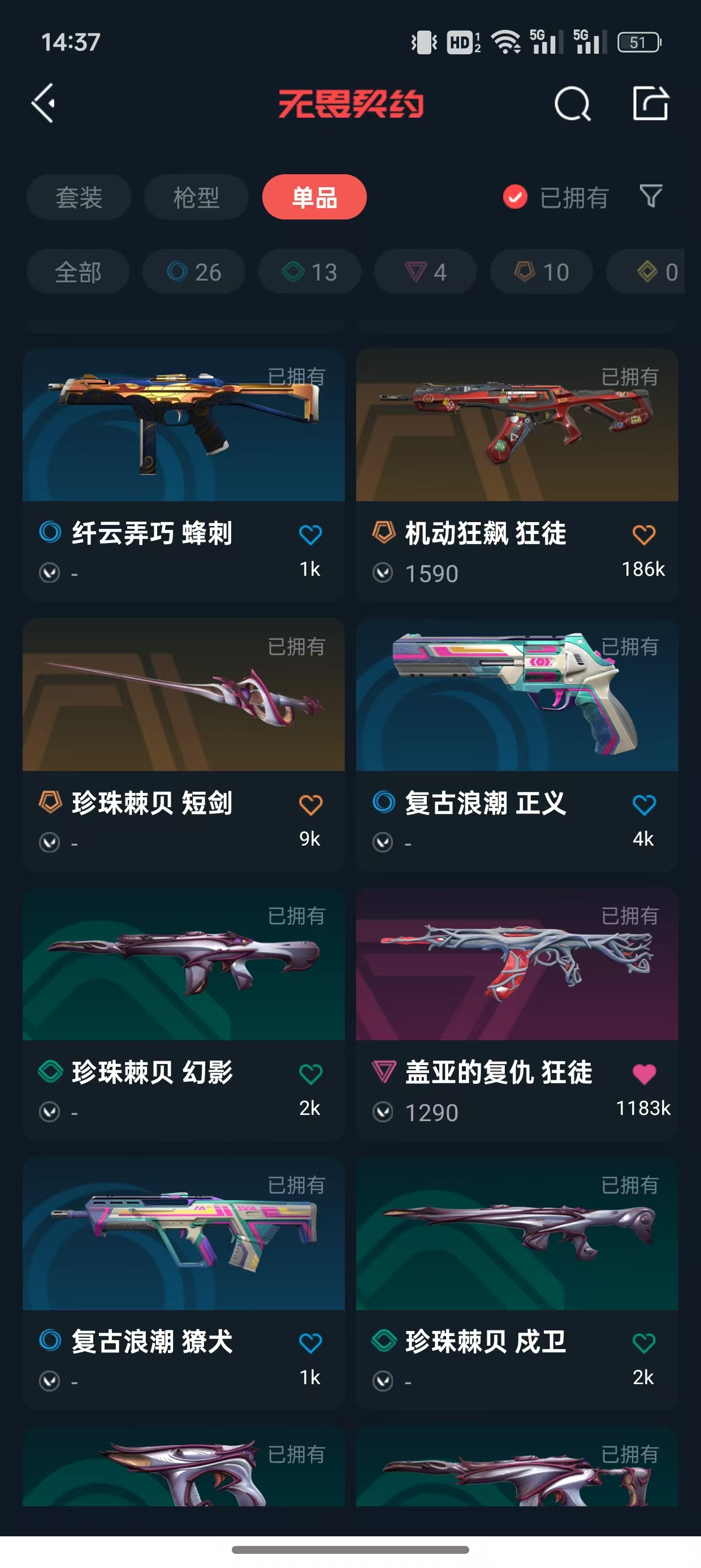The image size is (701, 1568).
Task: Like the 复古浪潮 正义 skin
Action: tap(644, 805)
